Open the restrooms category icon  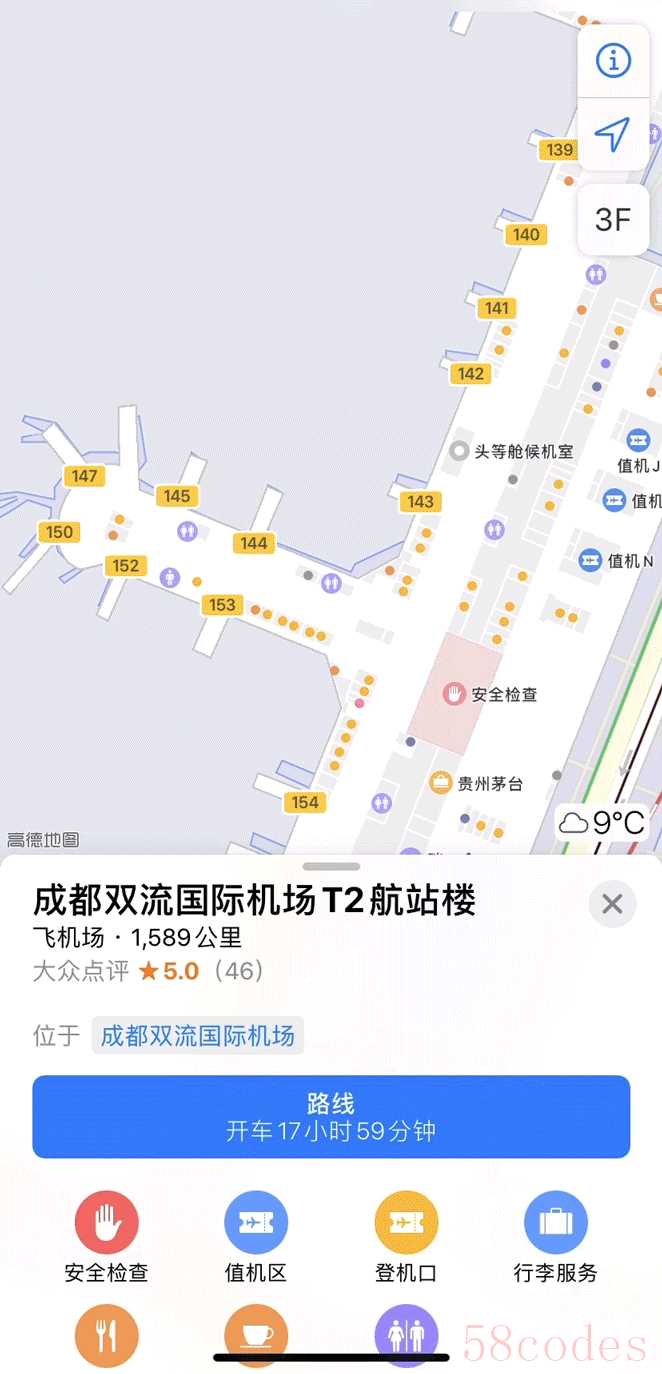coord(406,1334)
